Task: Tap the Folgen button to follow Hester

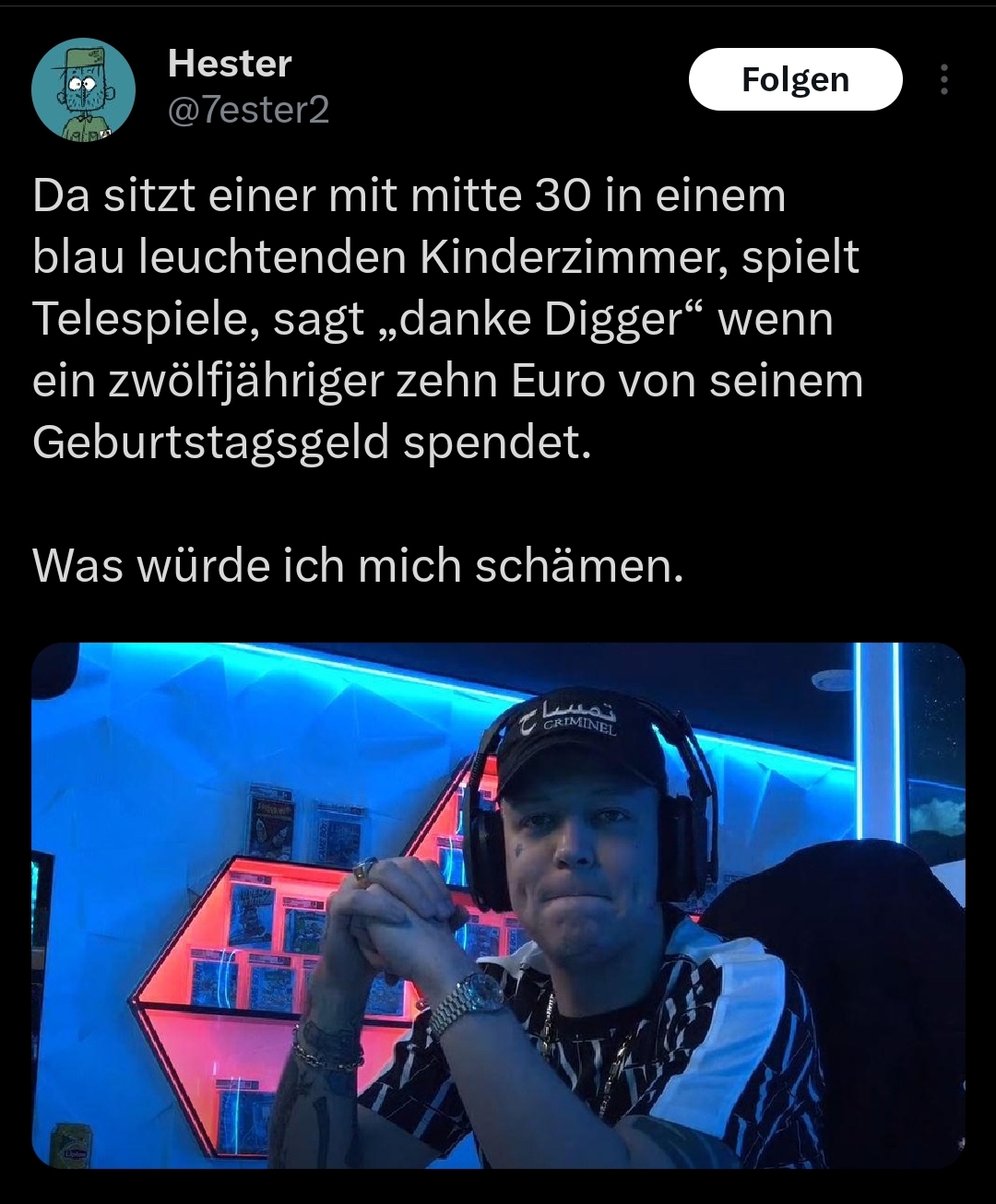Action: (x=795, y=80)
